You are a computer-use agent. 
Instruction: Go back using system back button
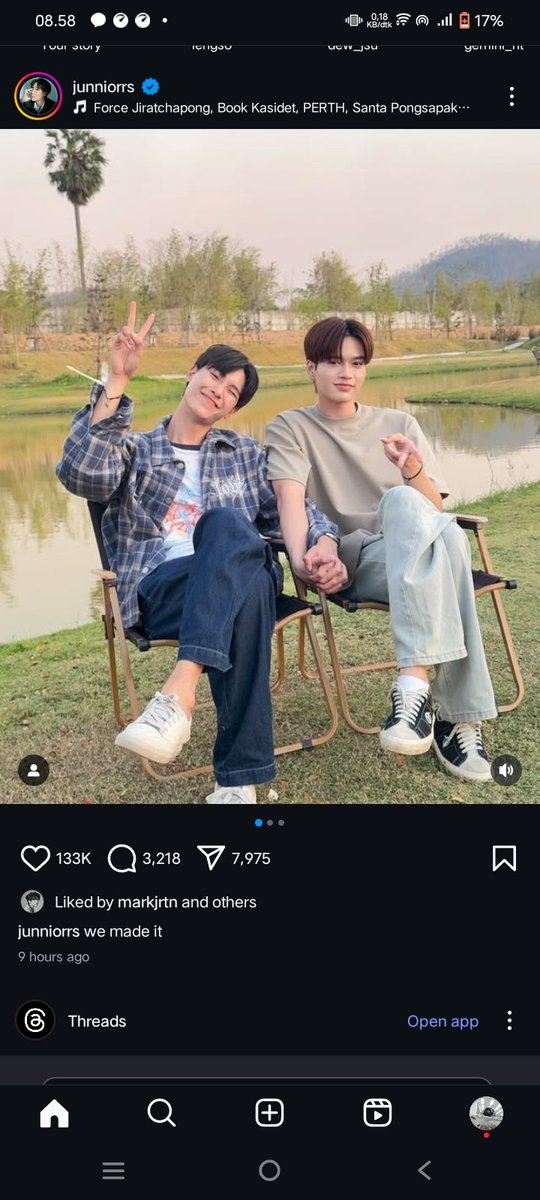(x=424, y=1170)
